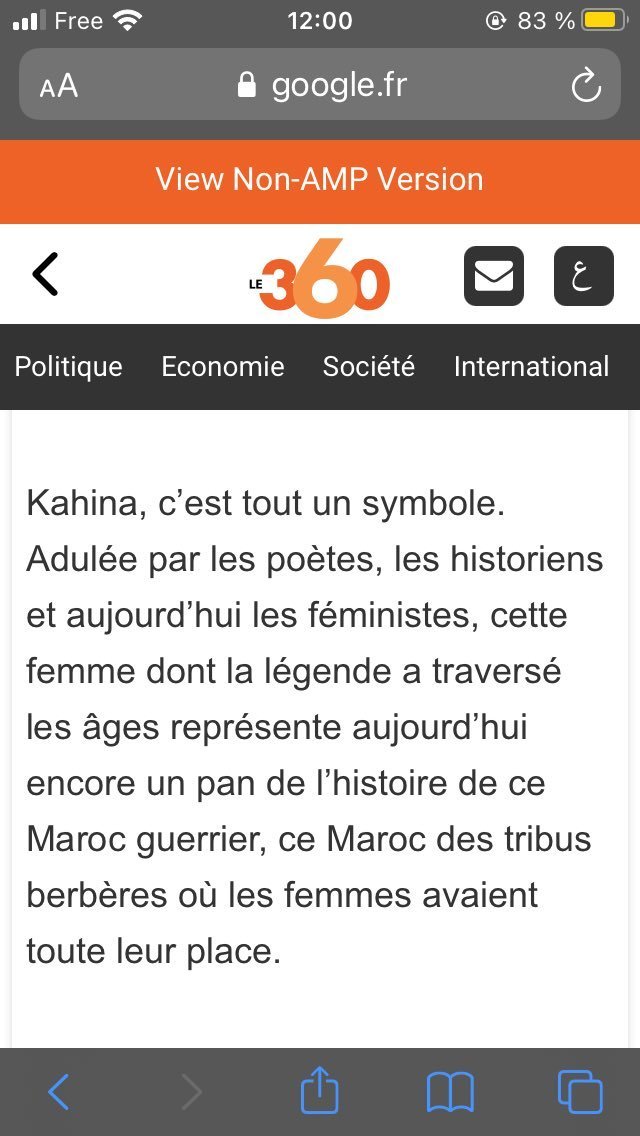The height and width of the screenshot is (1136, 640).
Task: Reload the page
Action: tap(586, 86)
